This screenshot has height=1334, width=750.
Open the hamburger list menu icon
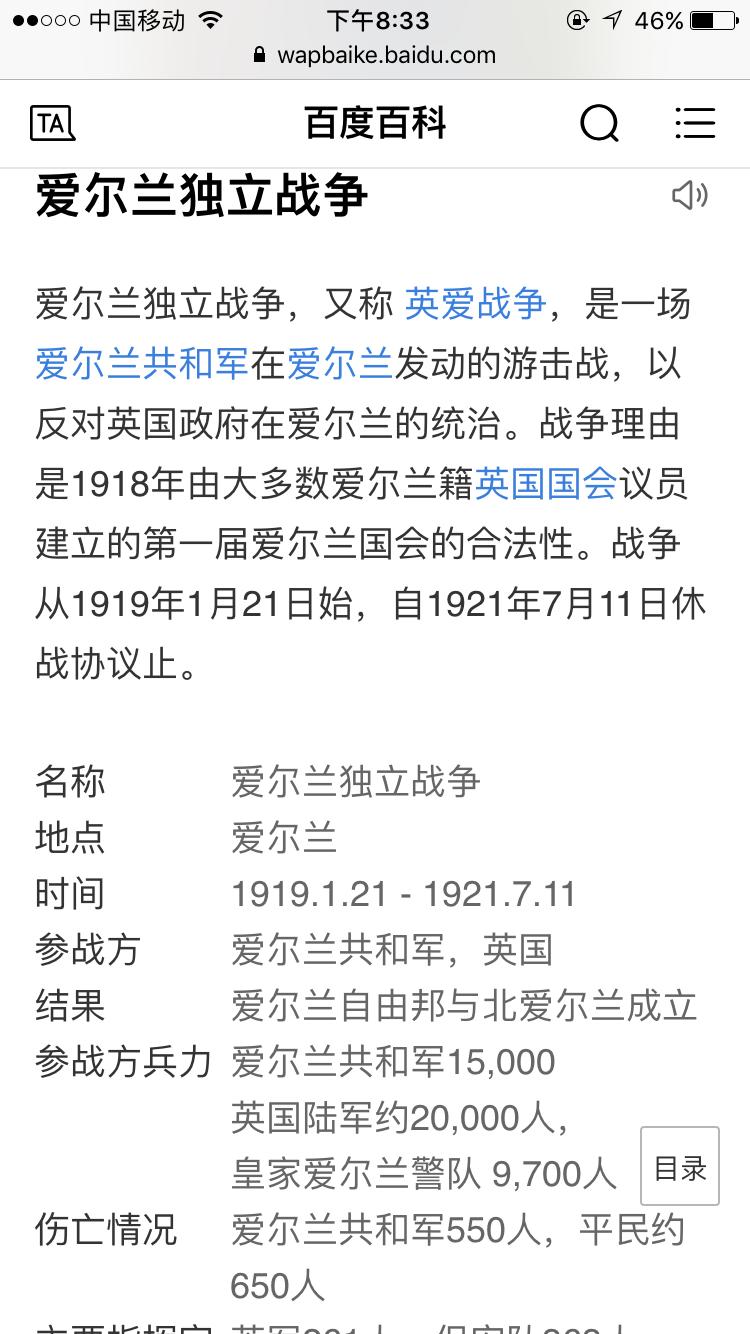click(x=696, y=123)
